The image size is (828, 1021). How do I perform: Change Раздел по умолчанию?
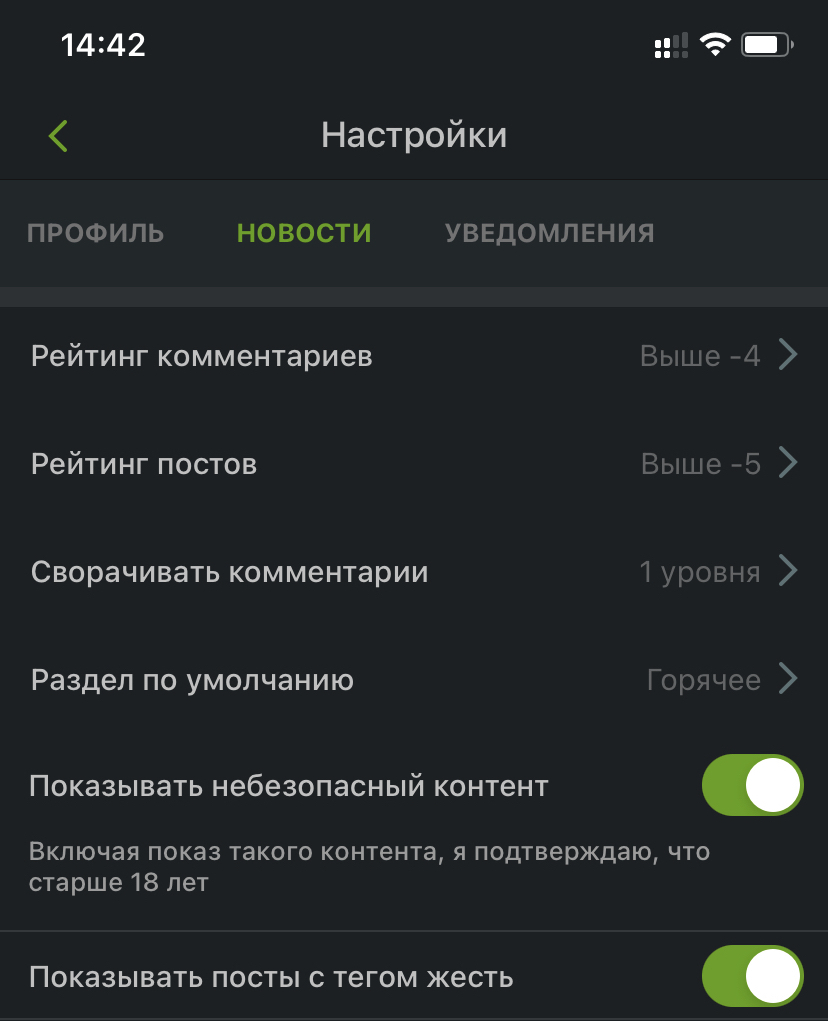(414, 681)
